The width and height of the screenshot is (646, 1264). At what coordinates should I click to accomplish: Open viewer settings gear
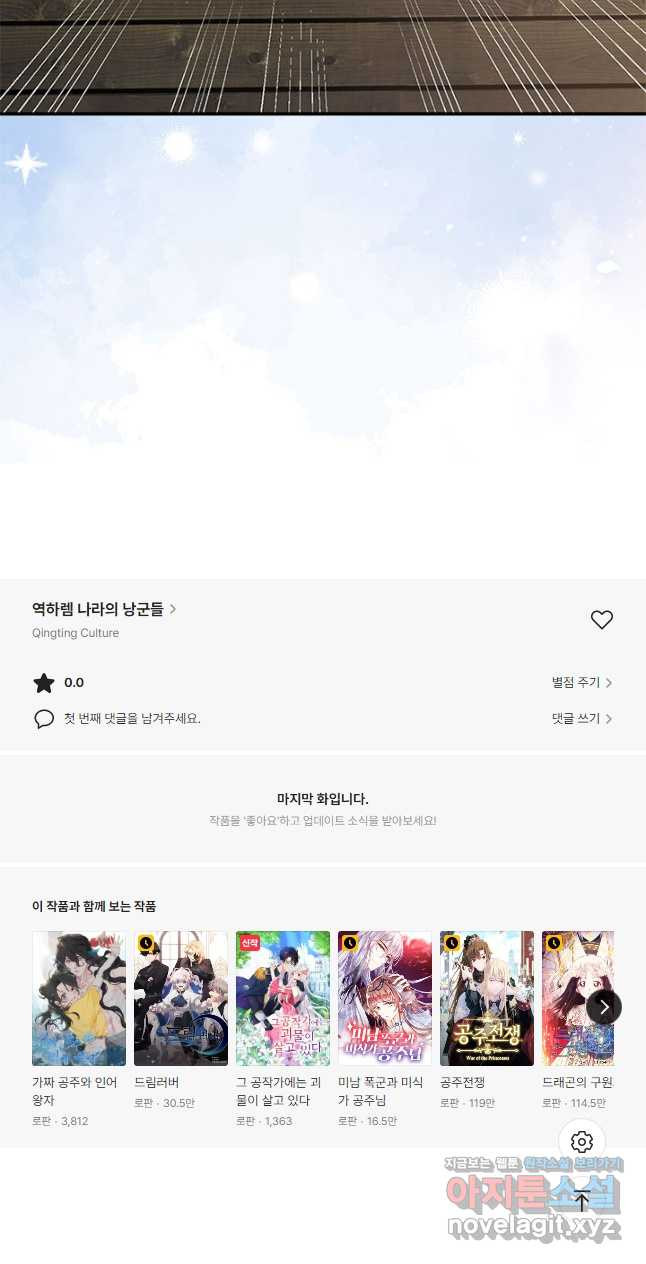[582, 1142]
